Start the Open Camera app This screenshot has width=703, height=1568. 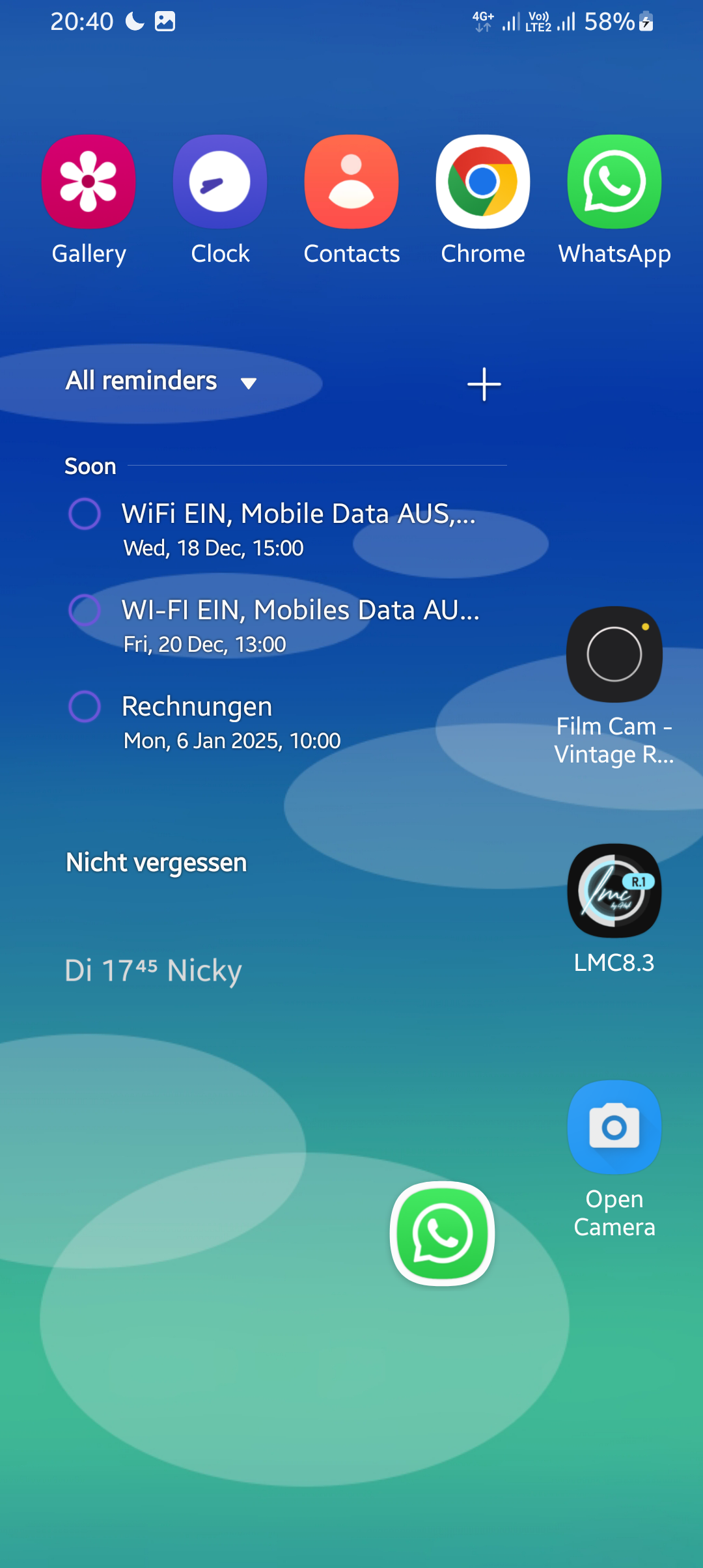(614, 1128)
